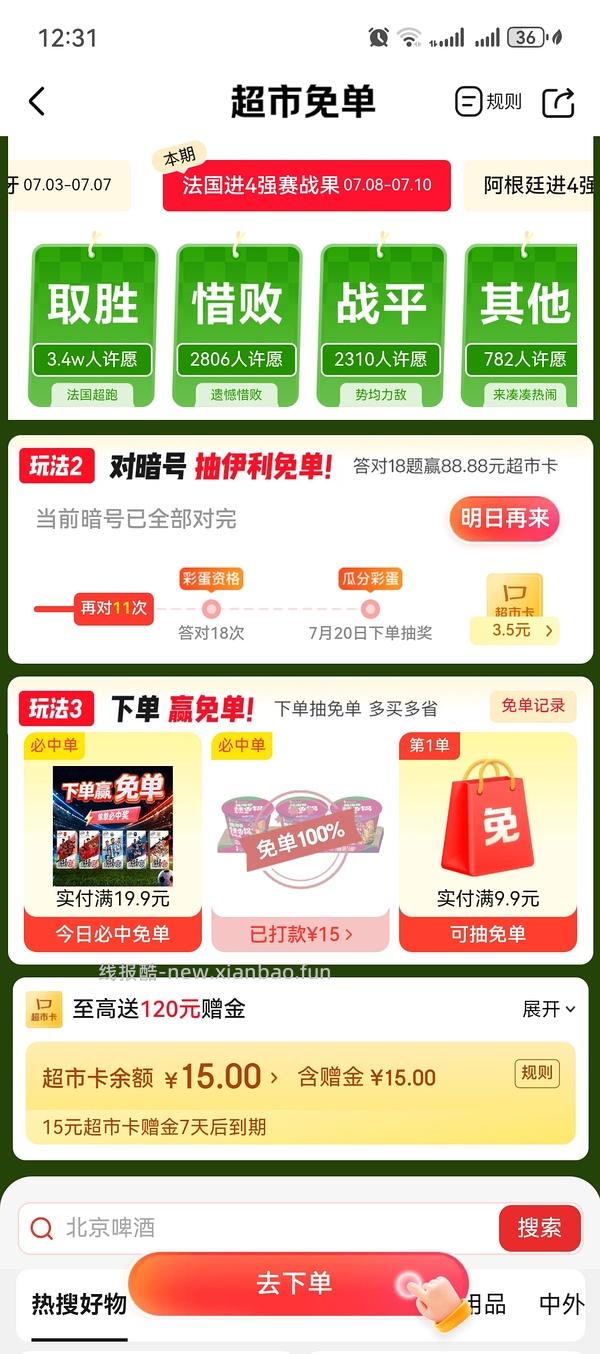The width and height of the screenshot is (600, 1354).
Task: Pick the 战平 prediction card
Action: click(x=381, y=325)
